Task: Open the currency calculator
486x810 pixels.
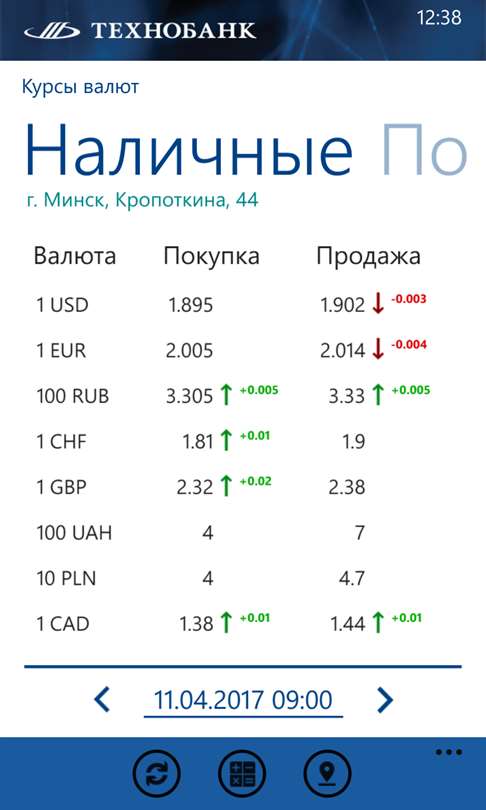Action: 242,774
